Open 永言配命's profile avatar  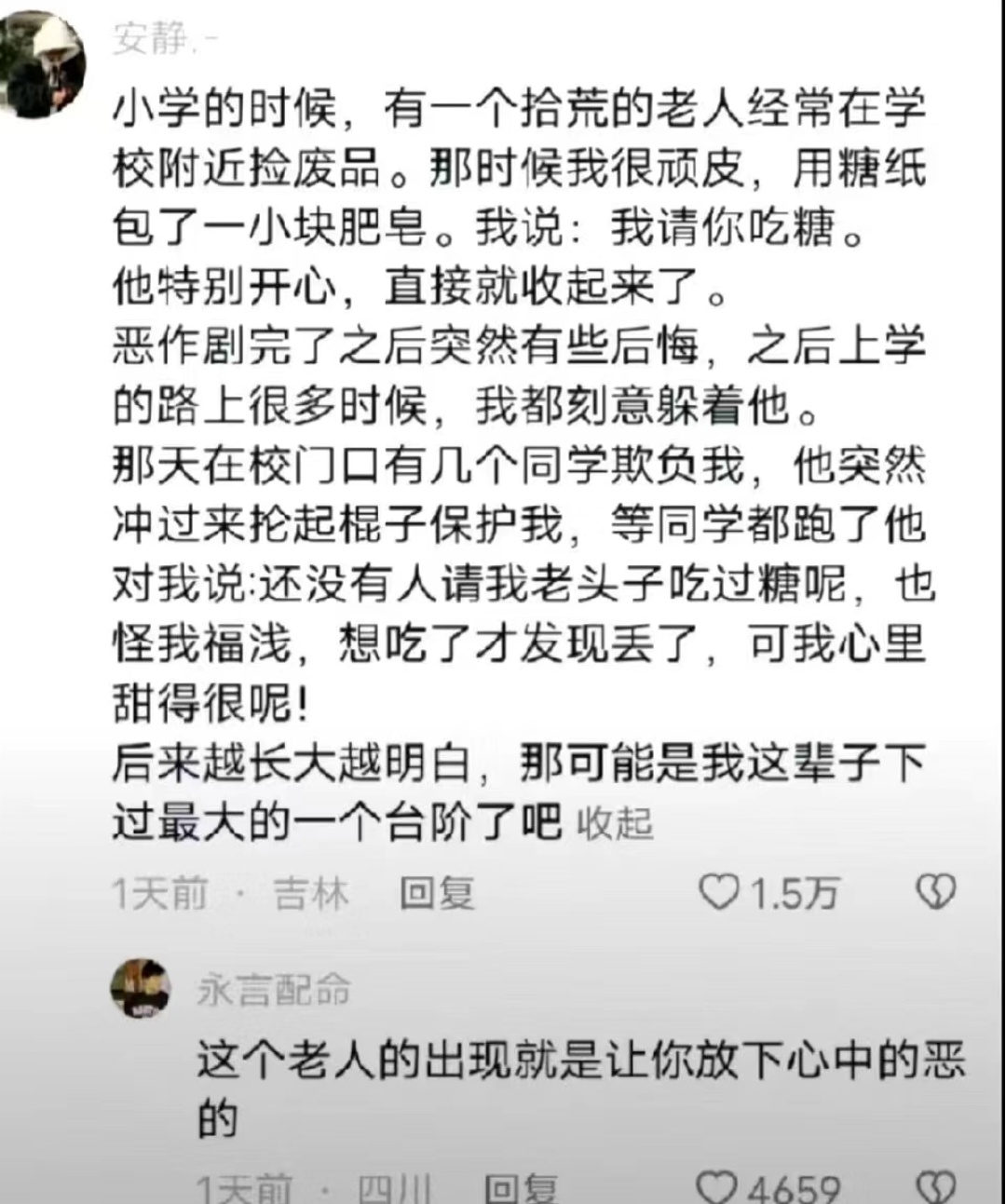point(141,989)
